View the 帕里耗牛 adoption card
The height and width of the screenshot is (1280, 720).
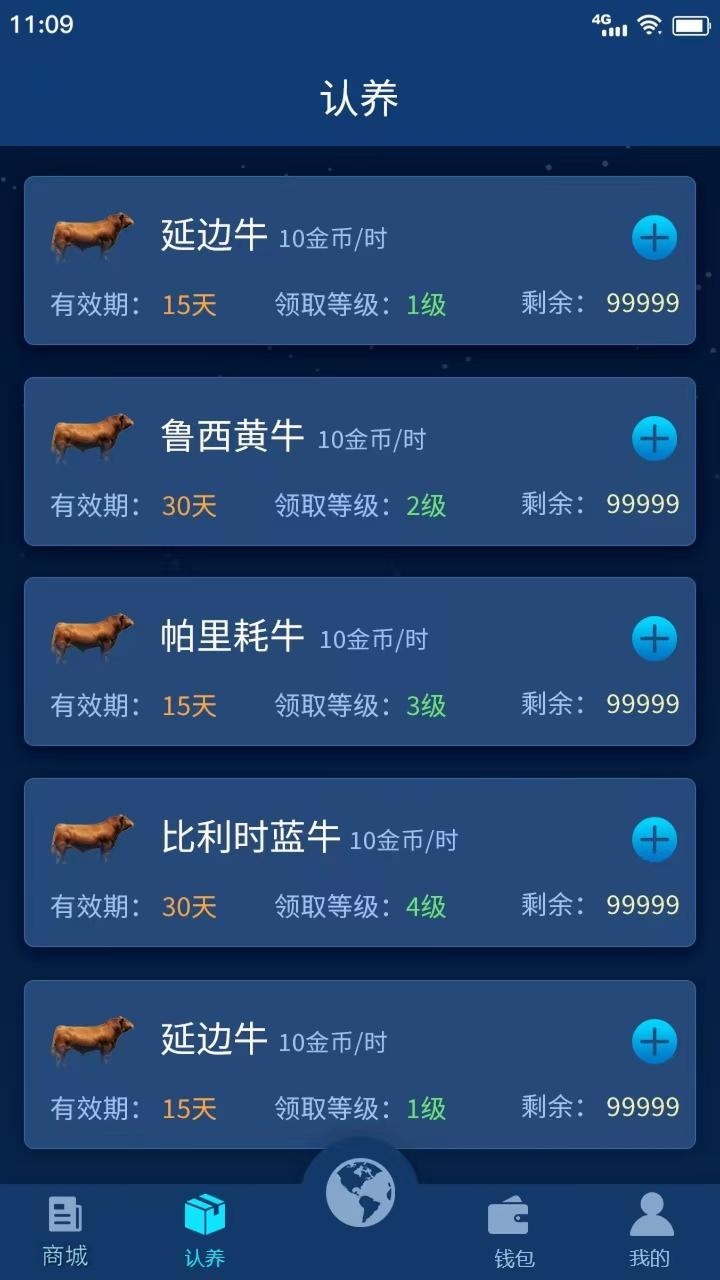click(330, 662)
